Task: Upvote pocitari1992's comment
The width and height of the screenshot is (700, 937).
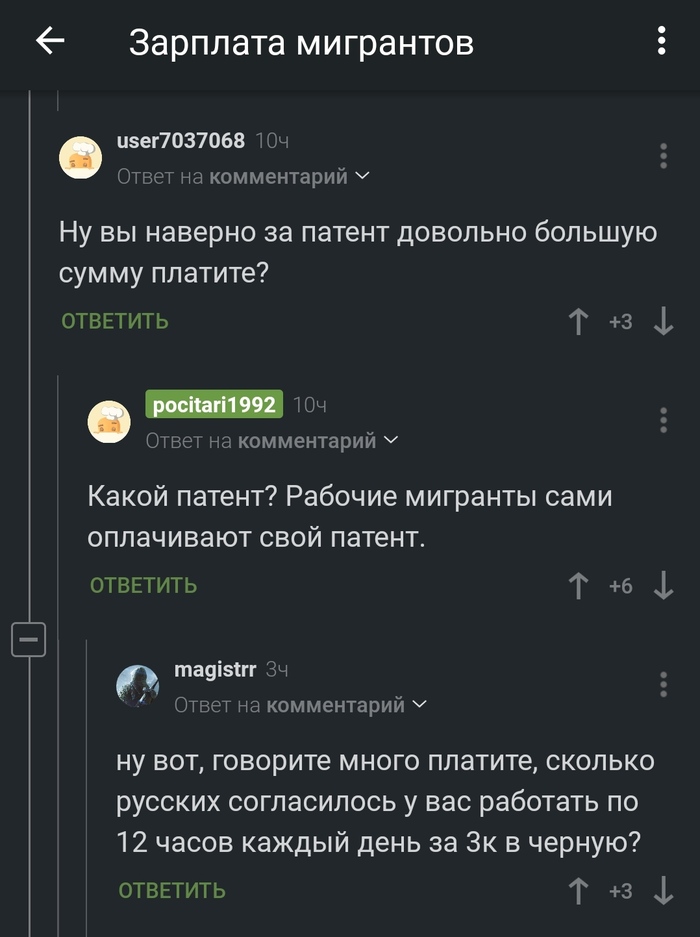Action: (578, 586)
